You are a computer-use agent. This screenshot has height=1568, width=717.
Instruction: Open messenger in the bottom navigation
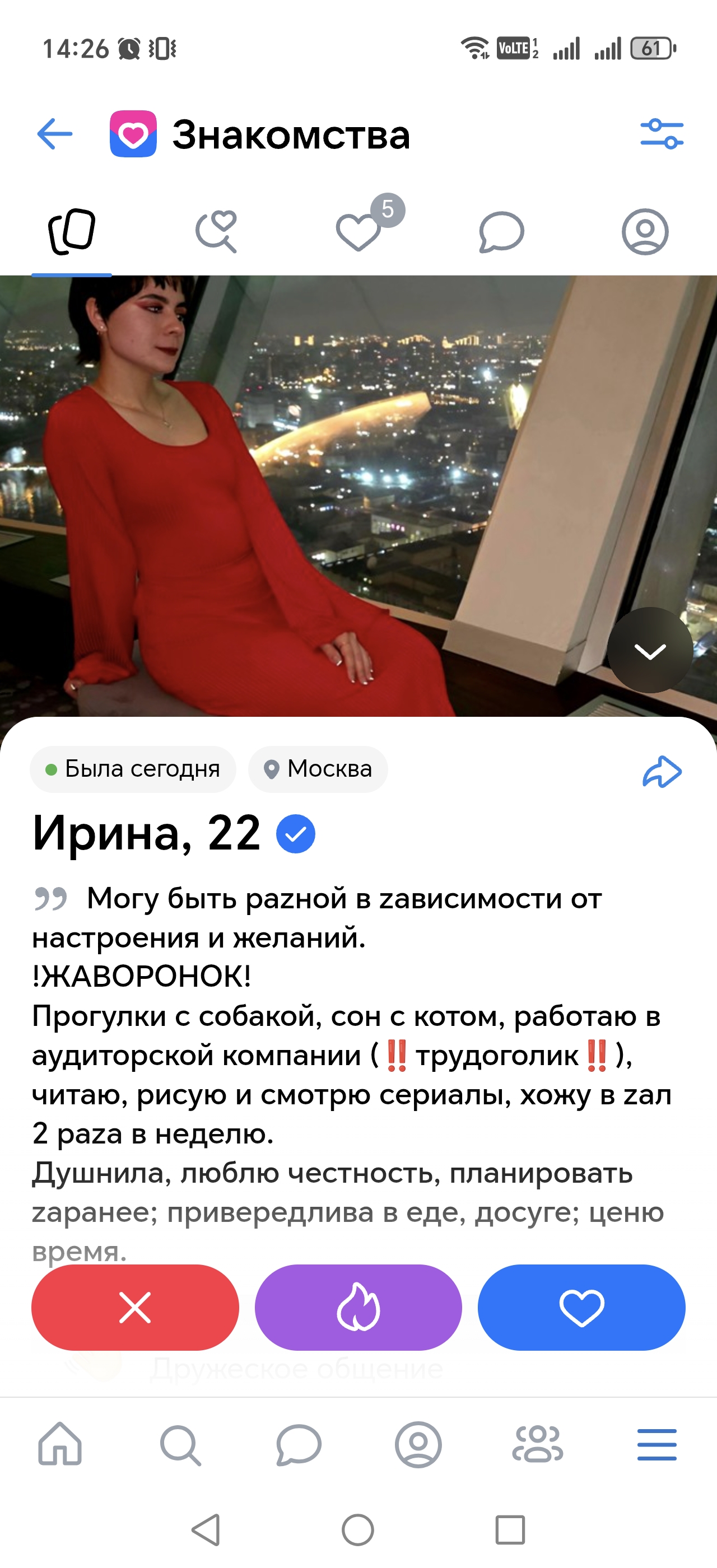coord(299,1444)
